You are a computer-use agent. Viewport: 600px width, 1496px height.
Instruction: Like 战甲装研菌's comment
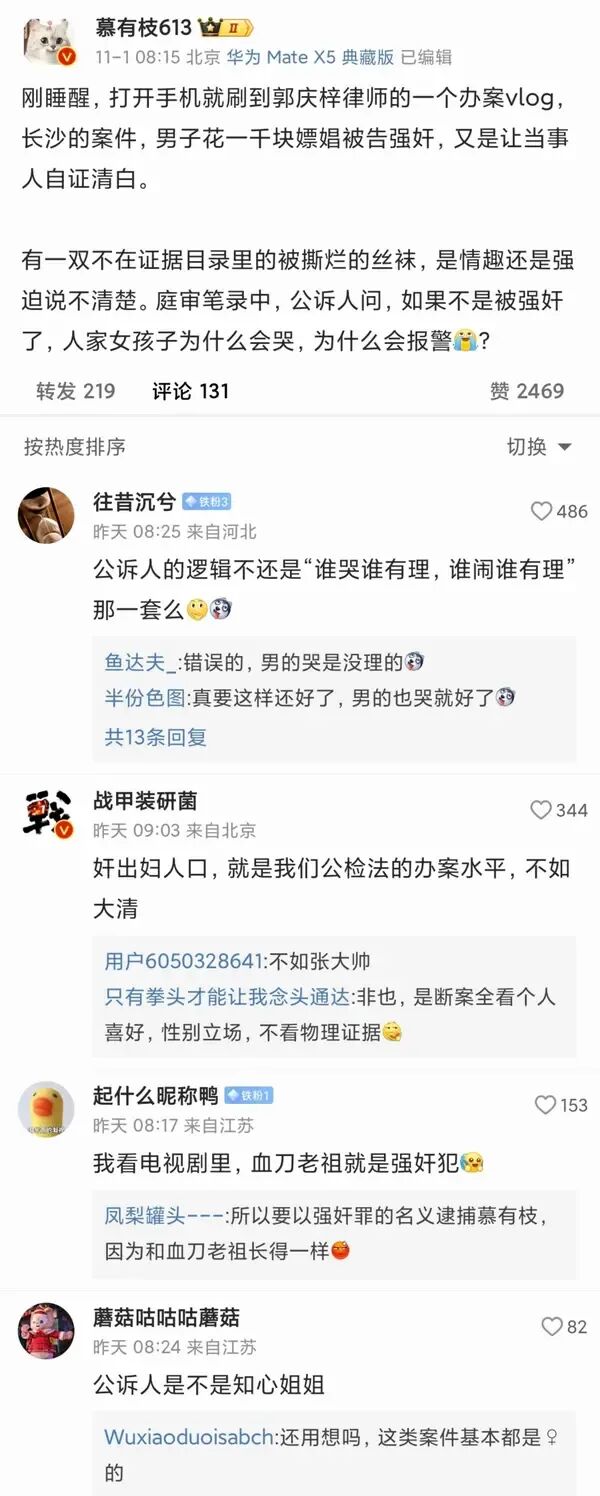pos(541,810)
